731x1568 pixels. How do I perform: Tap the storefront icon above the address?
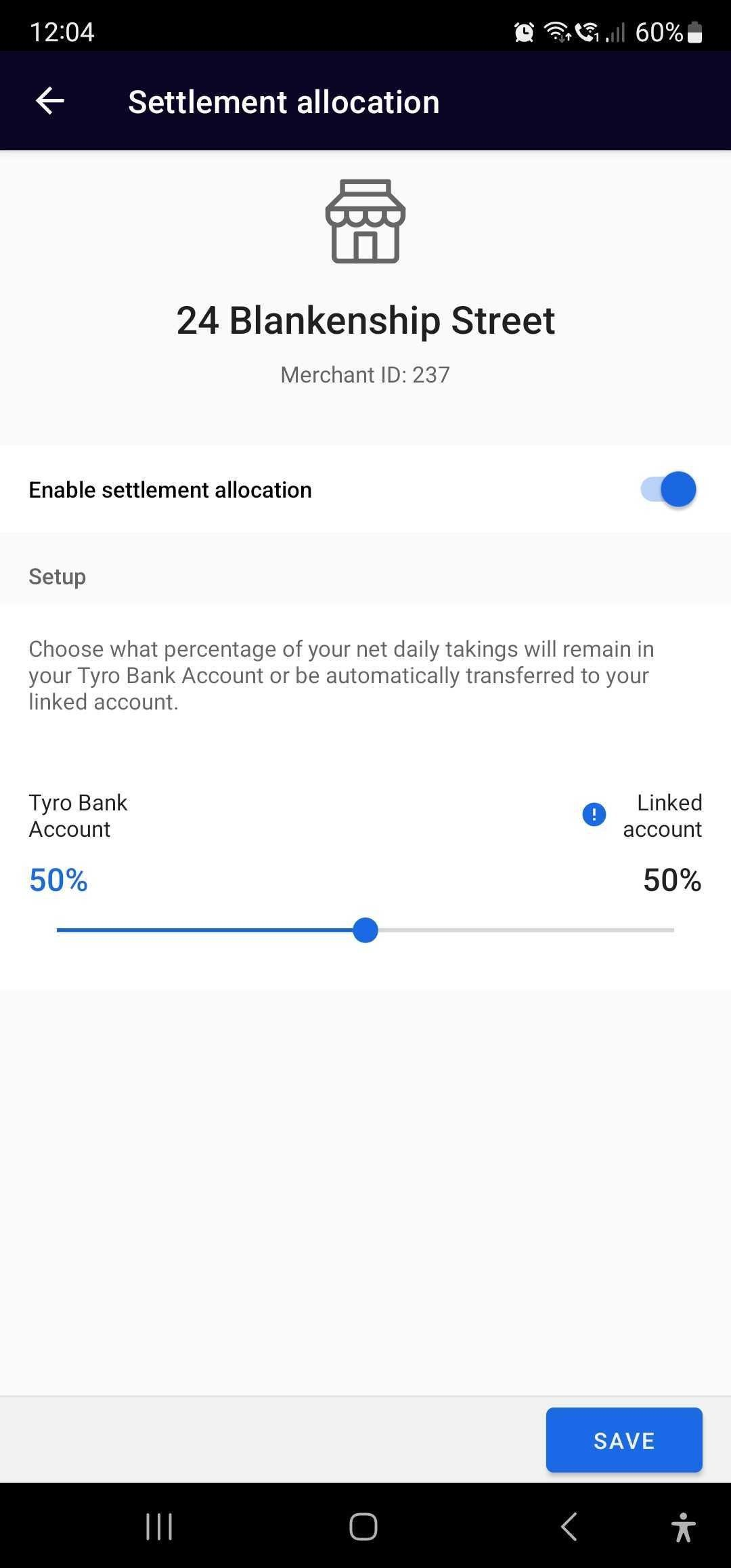click(x=364, y=220)
